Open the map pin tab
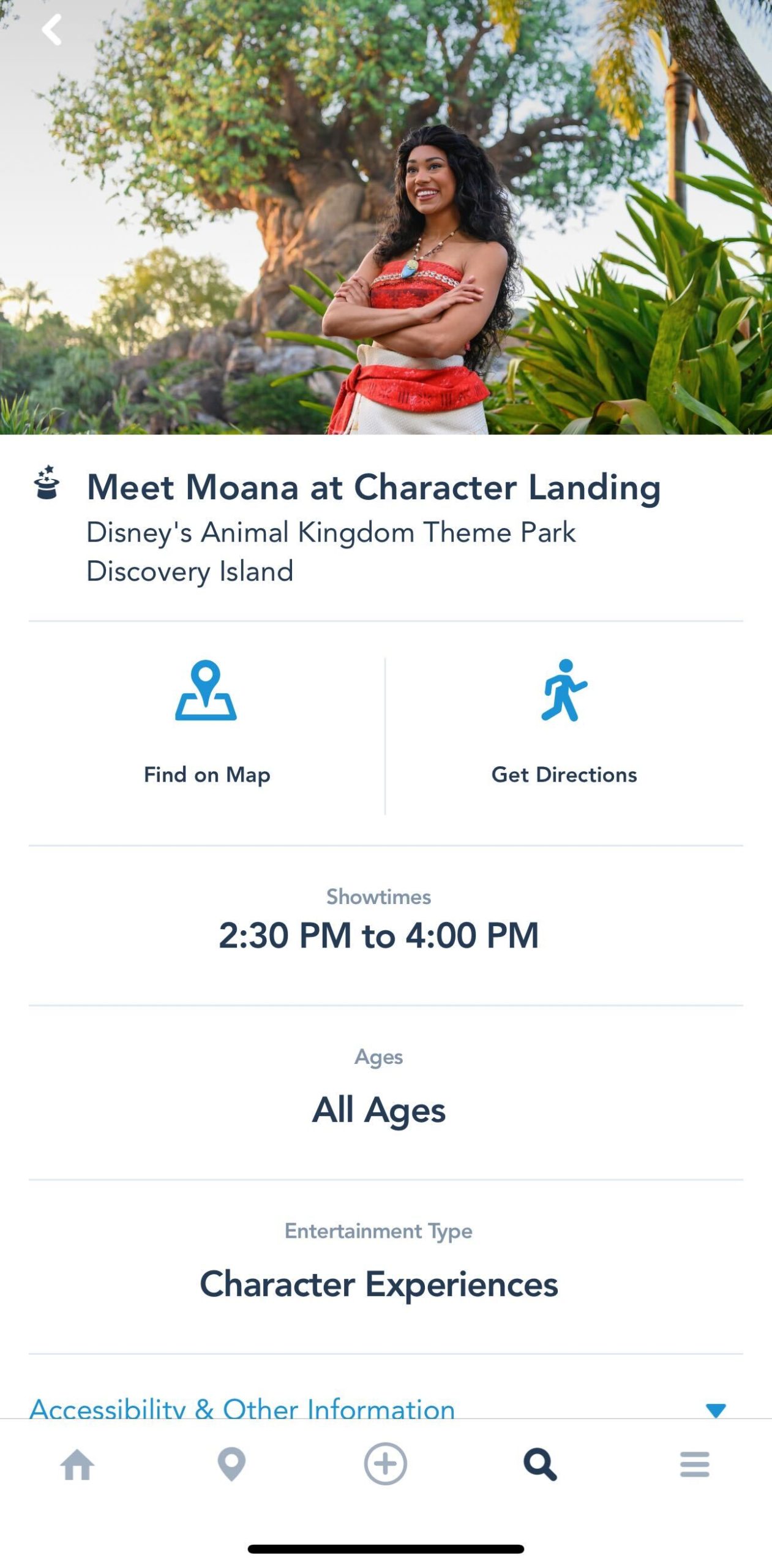The height and width of the screenshot is (1568, 772). click(231, 1465)
